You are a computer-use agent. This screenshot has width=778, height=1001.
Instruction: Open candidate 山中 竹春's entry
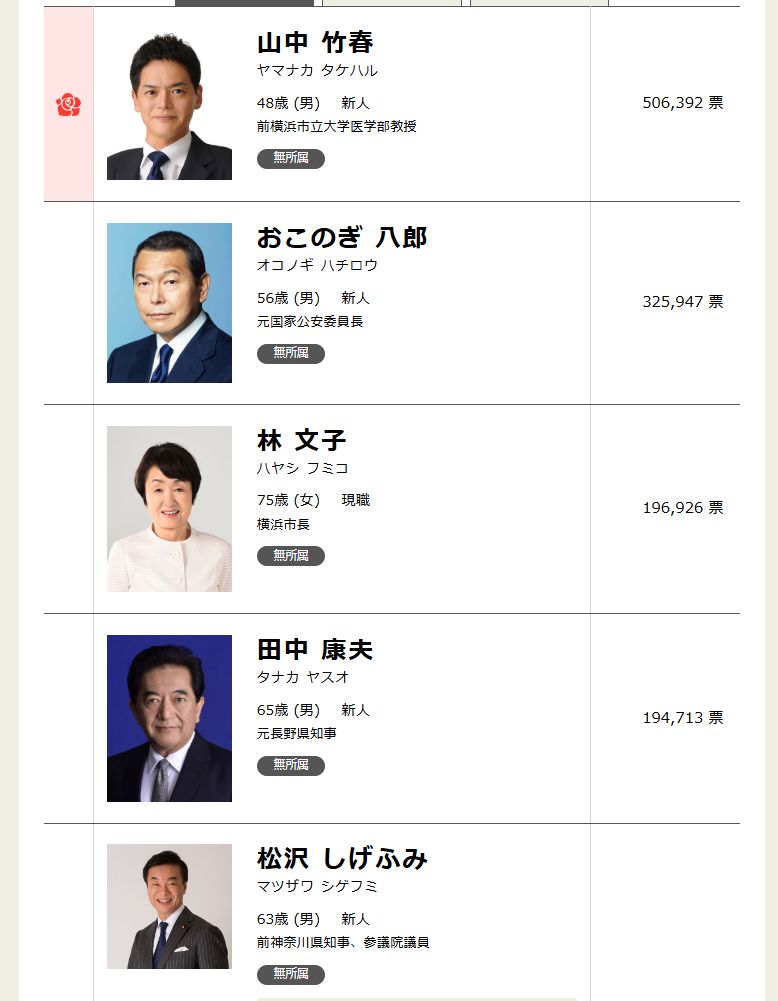tap(315, 43)
